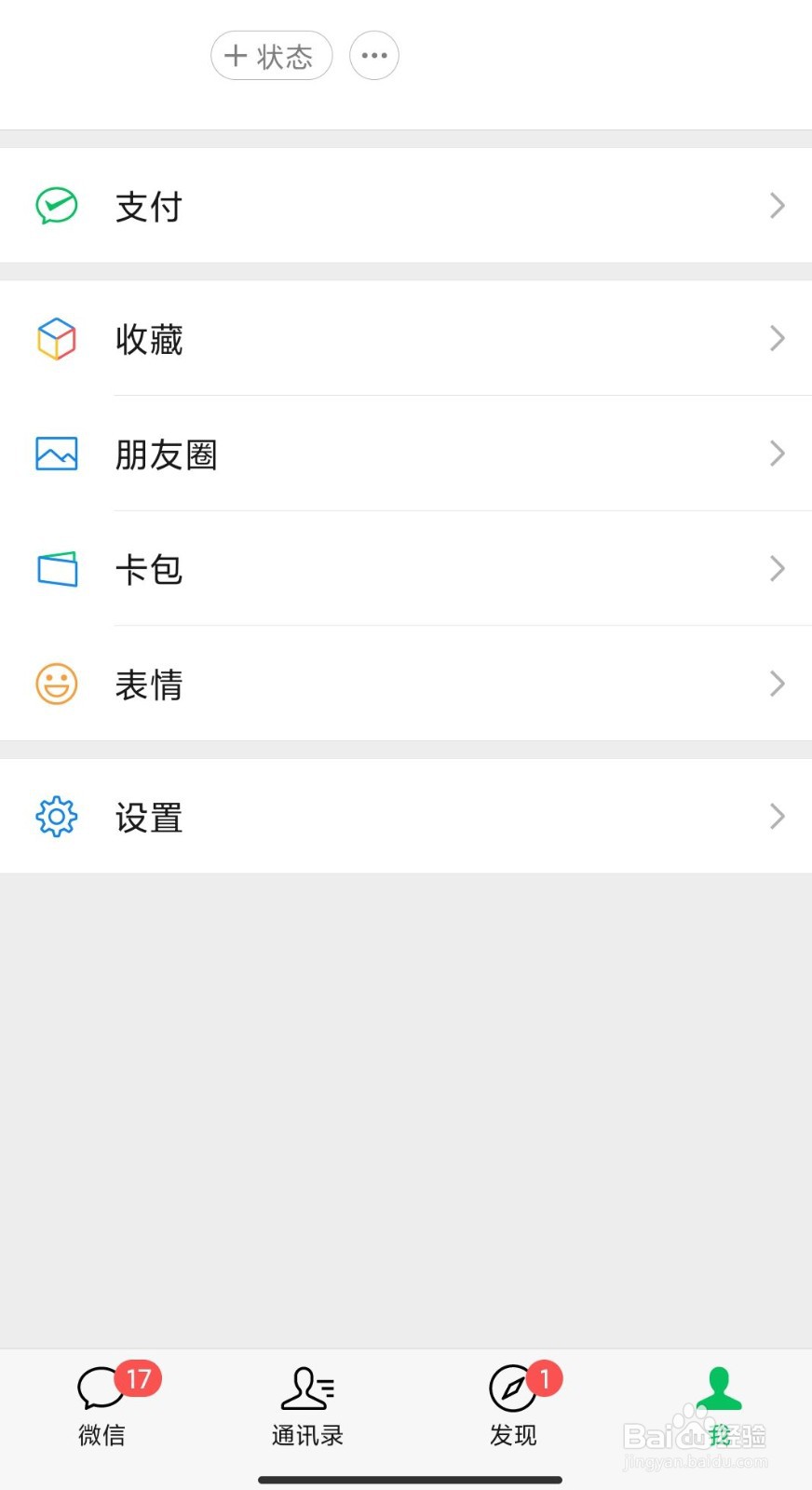Open the 卡包 (Cards) wallet icon
Image resolution: width=812 pixels, height=1490 pixels.
click(x=55, y=569)
